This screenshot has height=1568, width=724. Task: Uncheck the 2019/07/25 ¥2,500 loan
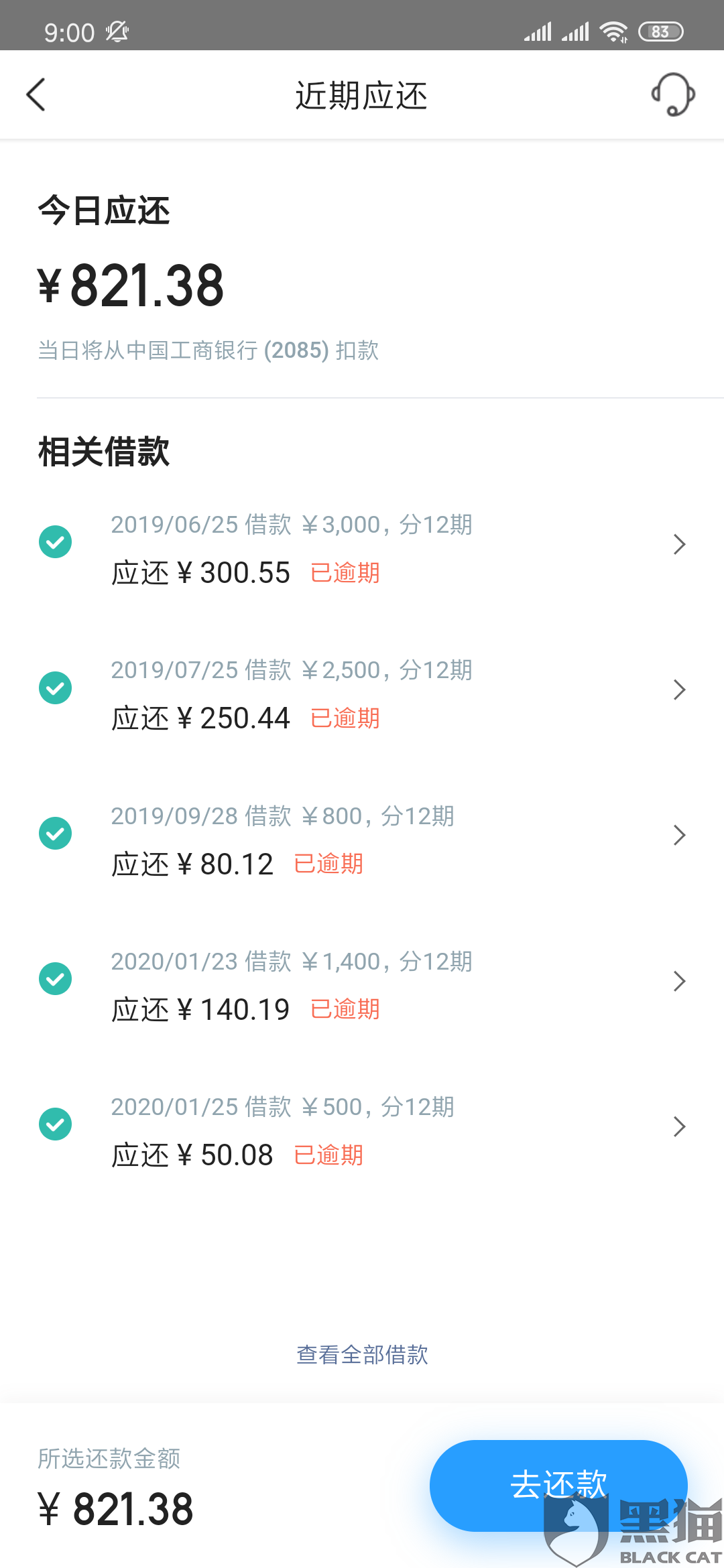pyautogui.click(x=56, y=688)
